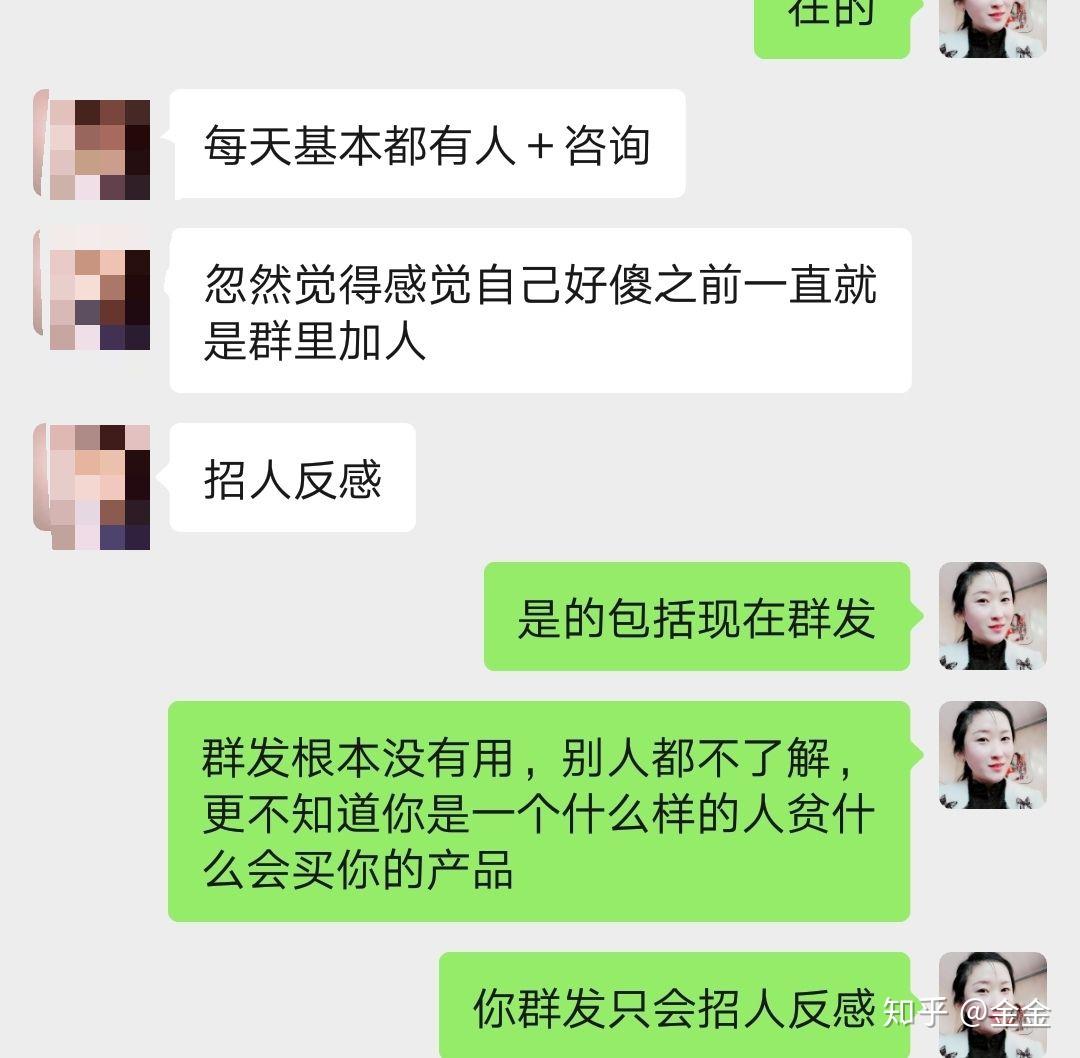The image size is (1080, 1058).
Task: Open sender avatar beside 每天基本都有人＋咨询
Action: pyautogui.click(x=92, y=145)
